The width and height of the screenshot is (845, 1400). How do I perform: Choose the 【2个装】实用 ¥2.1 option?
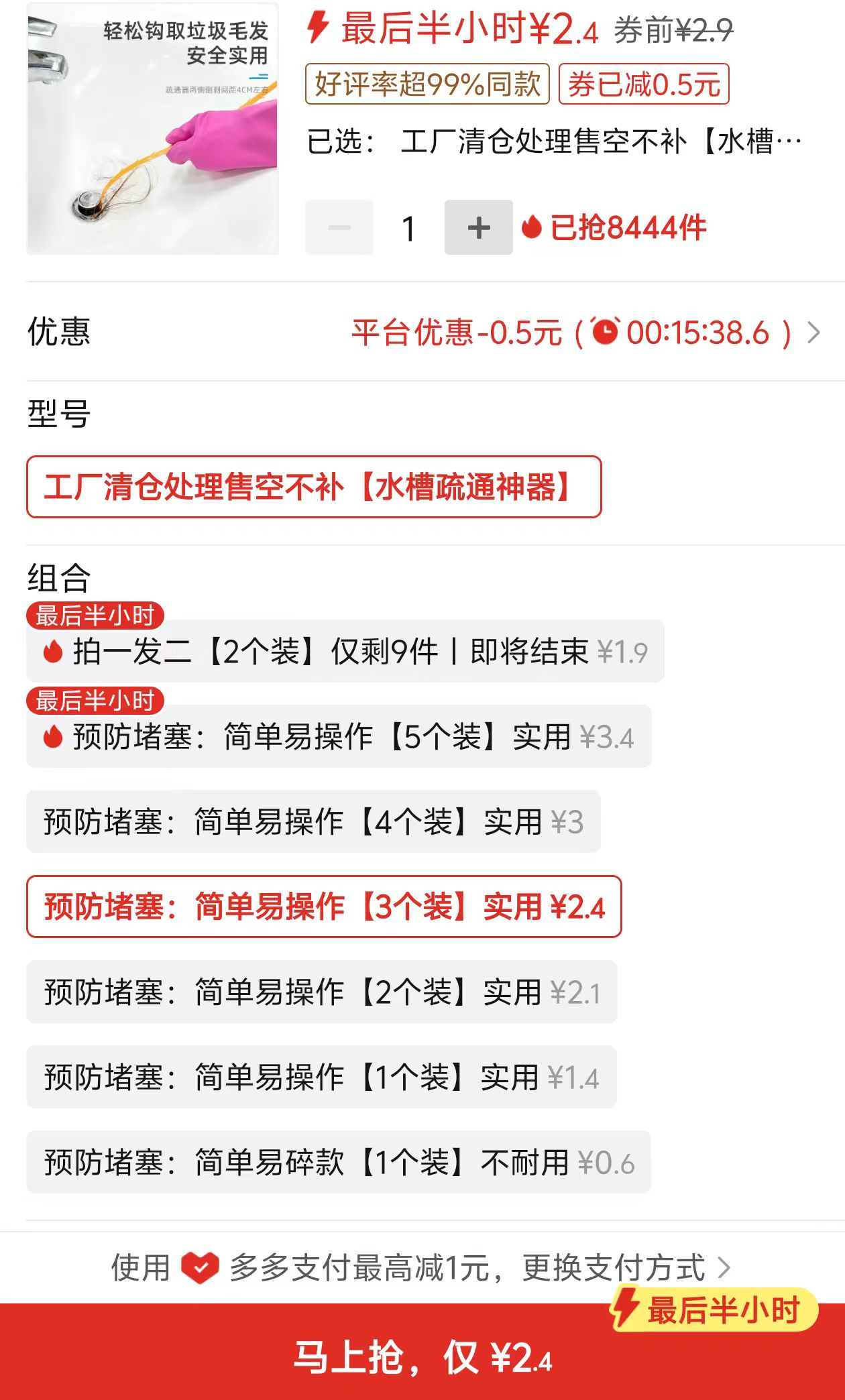pos(321,992)
